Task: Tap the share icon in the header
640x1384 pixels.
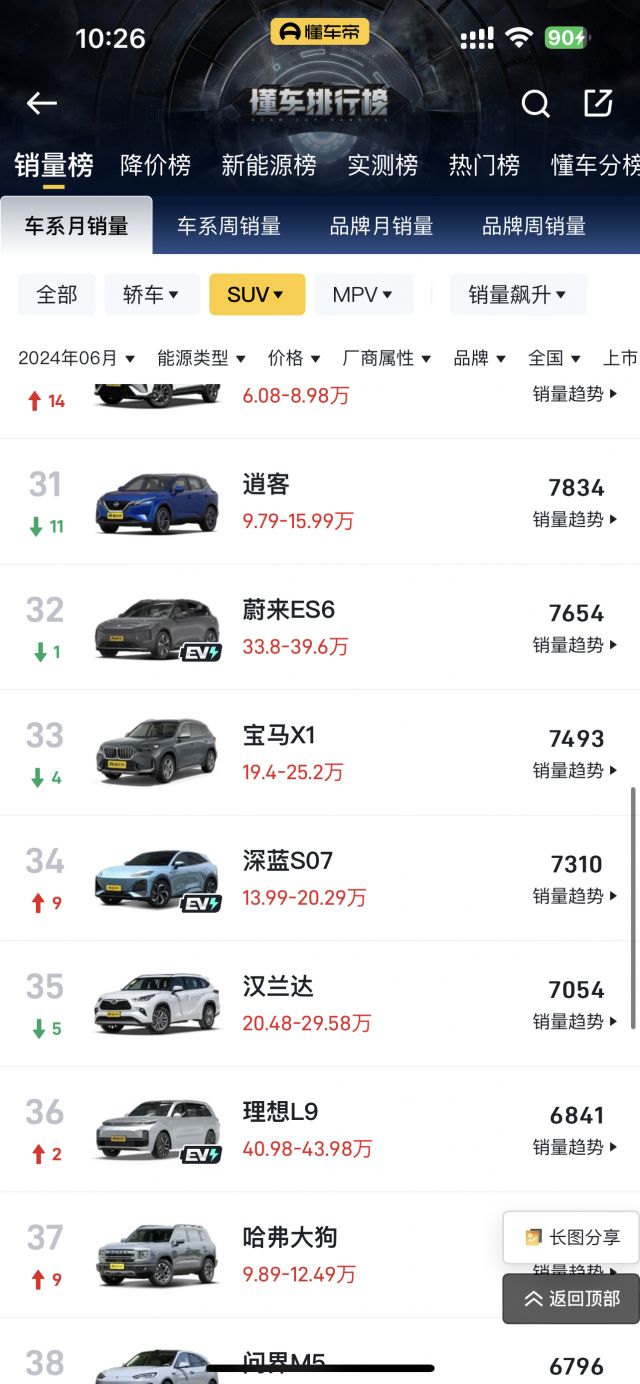Action: tap(598, 103)
